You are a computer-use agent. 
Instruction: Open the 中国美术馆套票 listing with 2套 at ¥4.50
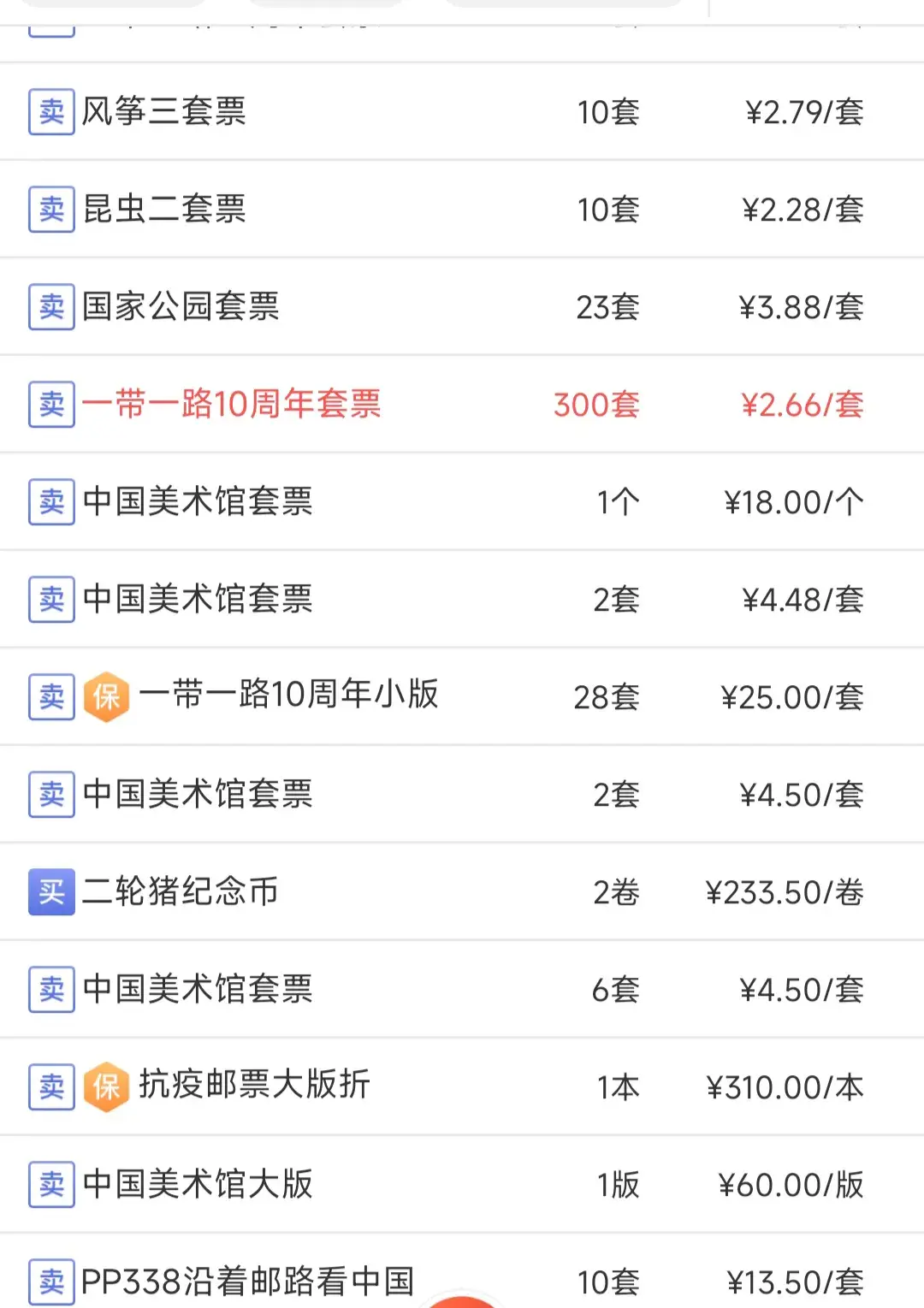click(x=198, y=794)
